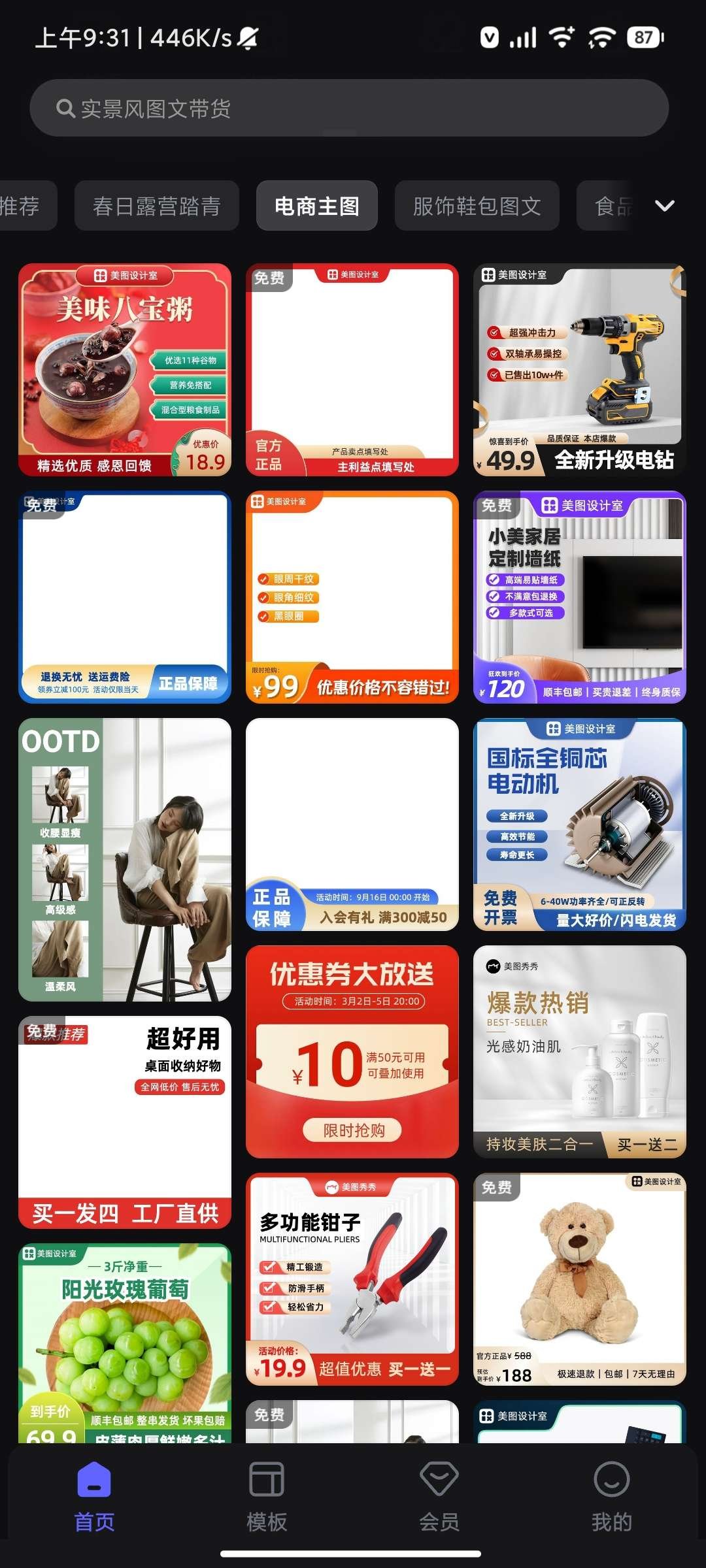The image size is (706, 1568).
Task: Switch to the 春日露营踏青 category
Action: [x=156, y=206]
